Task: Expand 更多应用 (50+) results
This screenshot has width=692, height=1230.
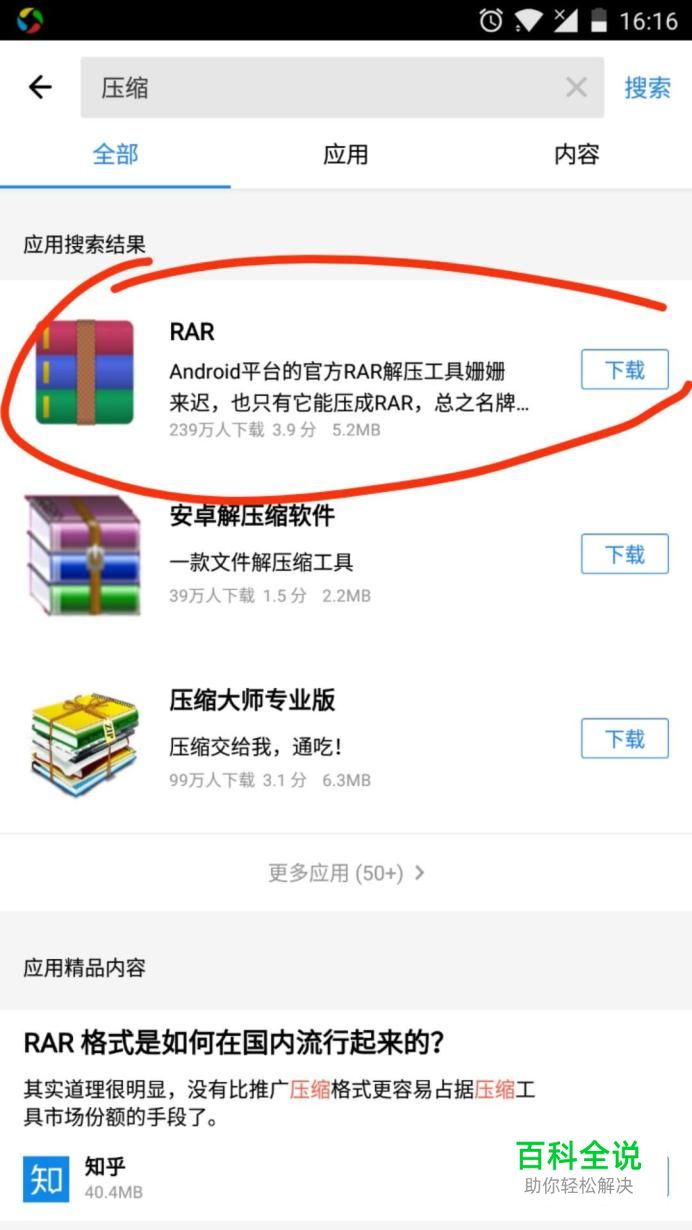Action: (x=346, y=873)
